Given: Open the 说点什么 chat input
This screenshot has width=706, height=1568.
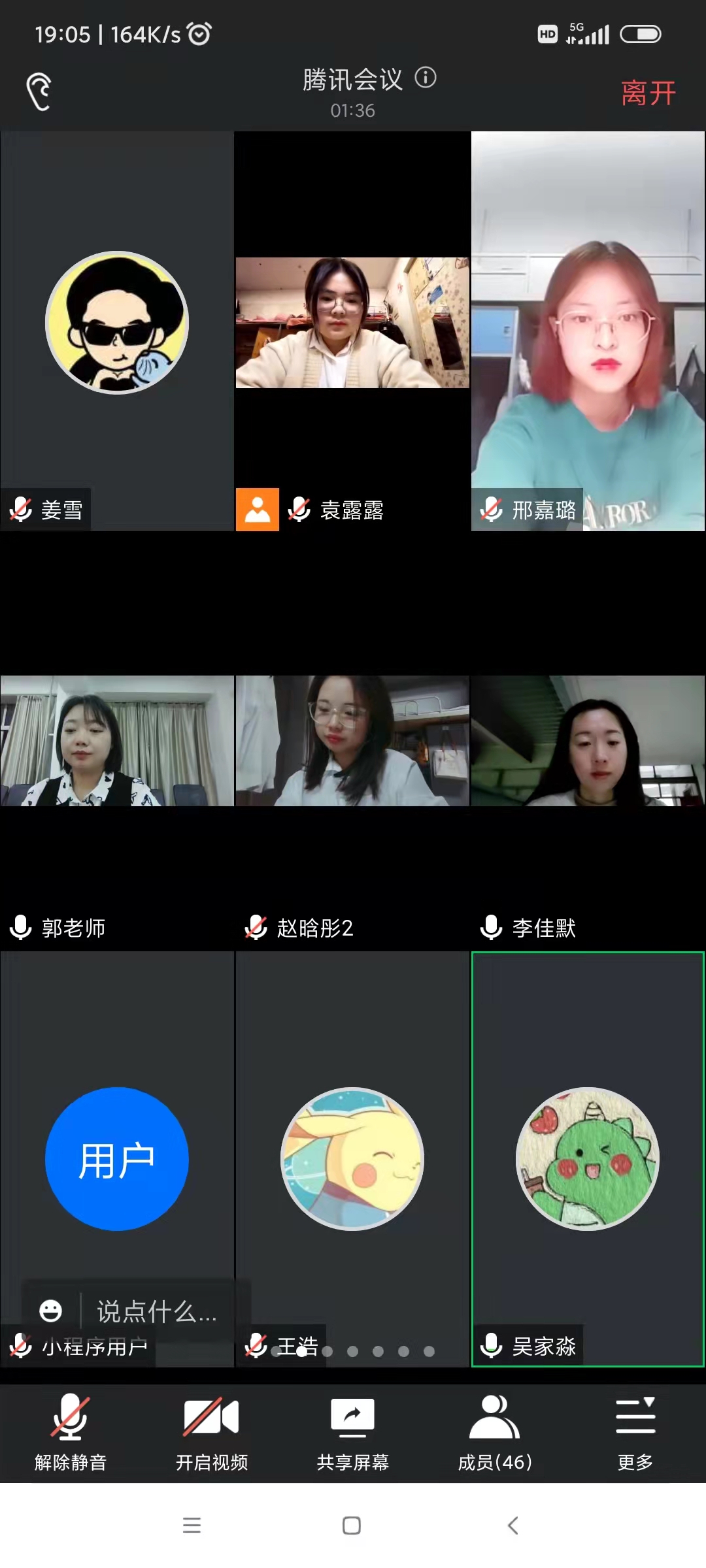Looking at the screenshot, I should pyautogui.click(x=157, y=1311).
